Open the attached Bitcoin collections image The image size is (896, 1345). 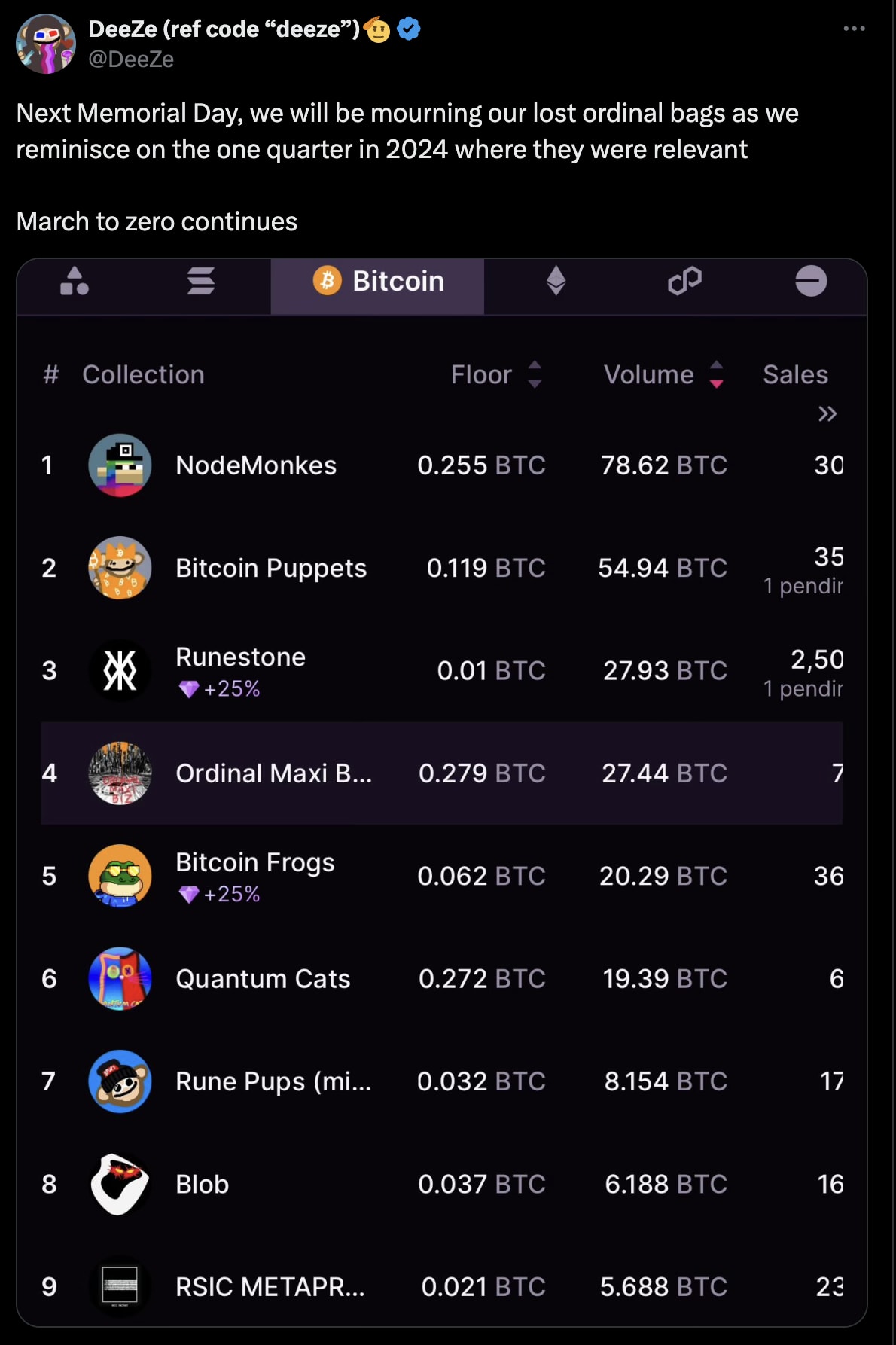[441, 791]
